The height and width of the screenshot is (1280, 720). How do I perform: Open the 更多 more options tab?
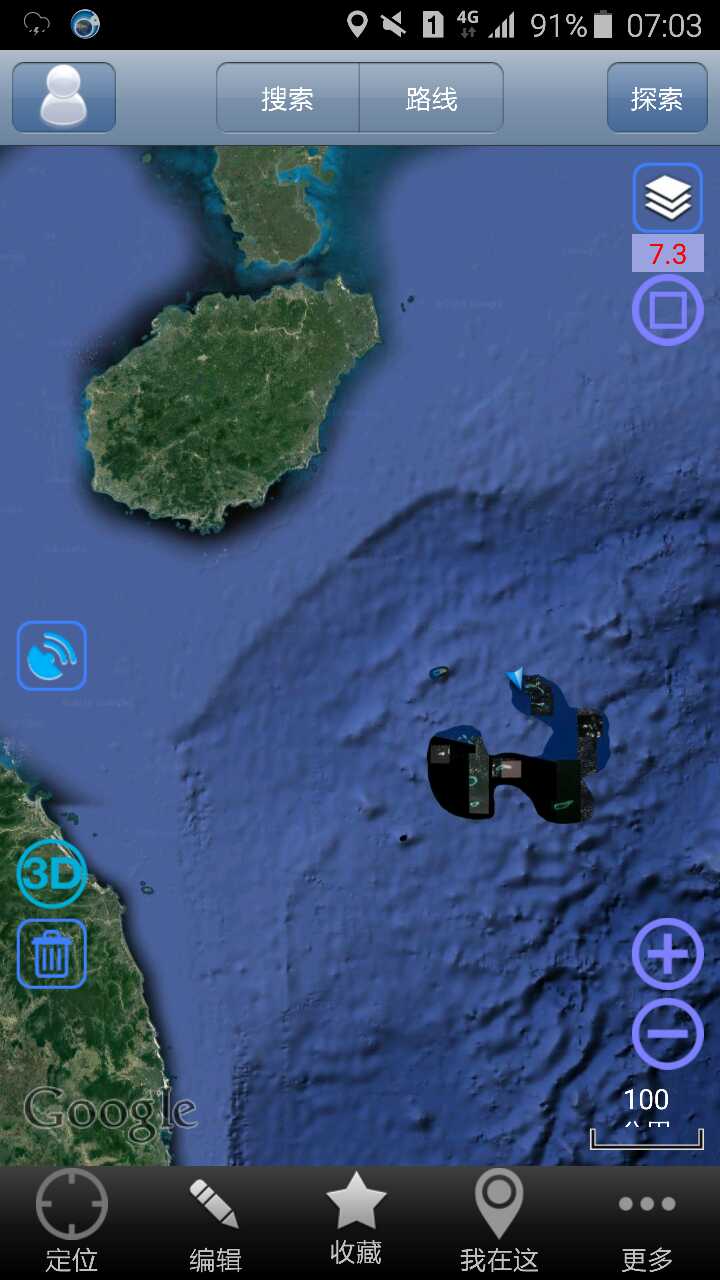tap(647, 1222)
